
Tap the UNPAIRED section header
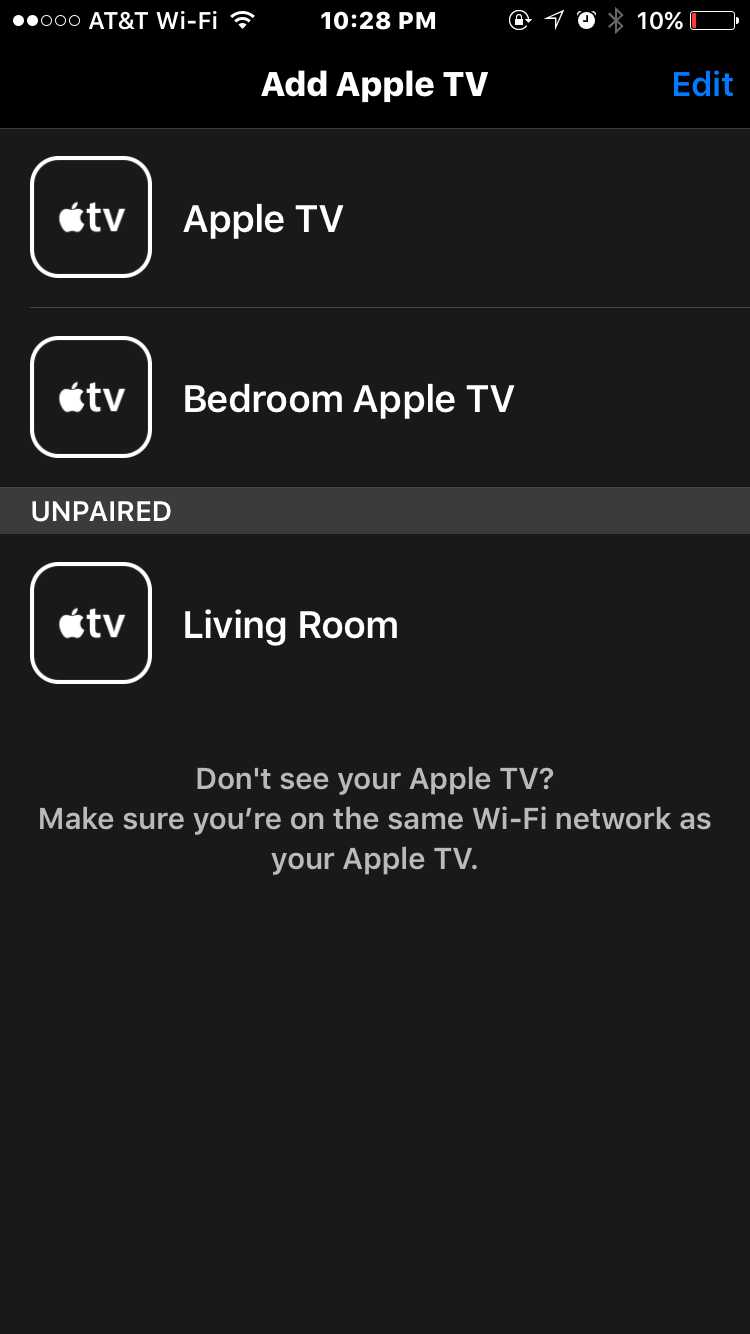click(x=99, y=511)
